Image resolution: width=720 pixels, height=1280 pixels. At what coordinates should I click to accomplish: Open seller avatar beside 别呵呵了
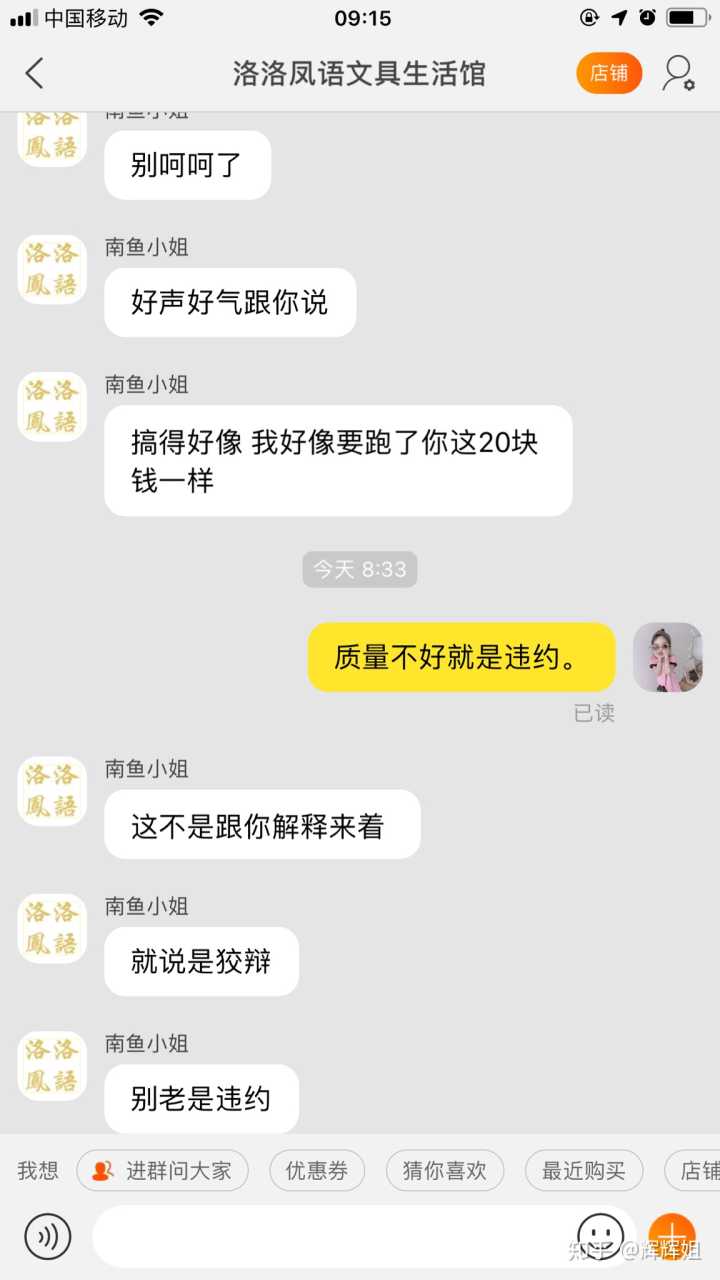pyautogui.click(x=52, y=140)
